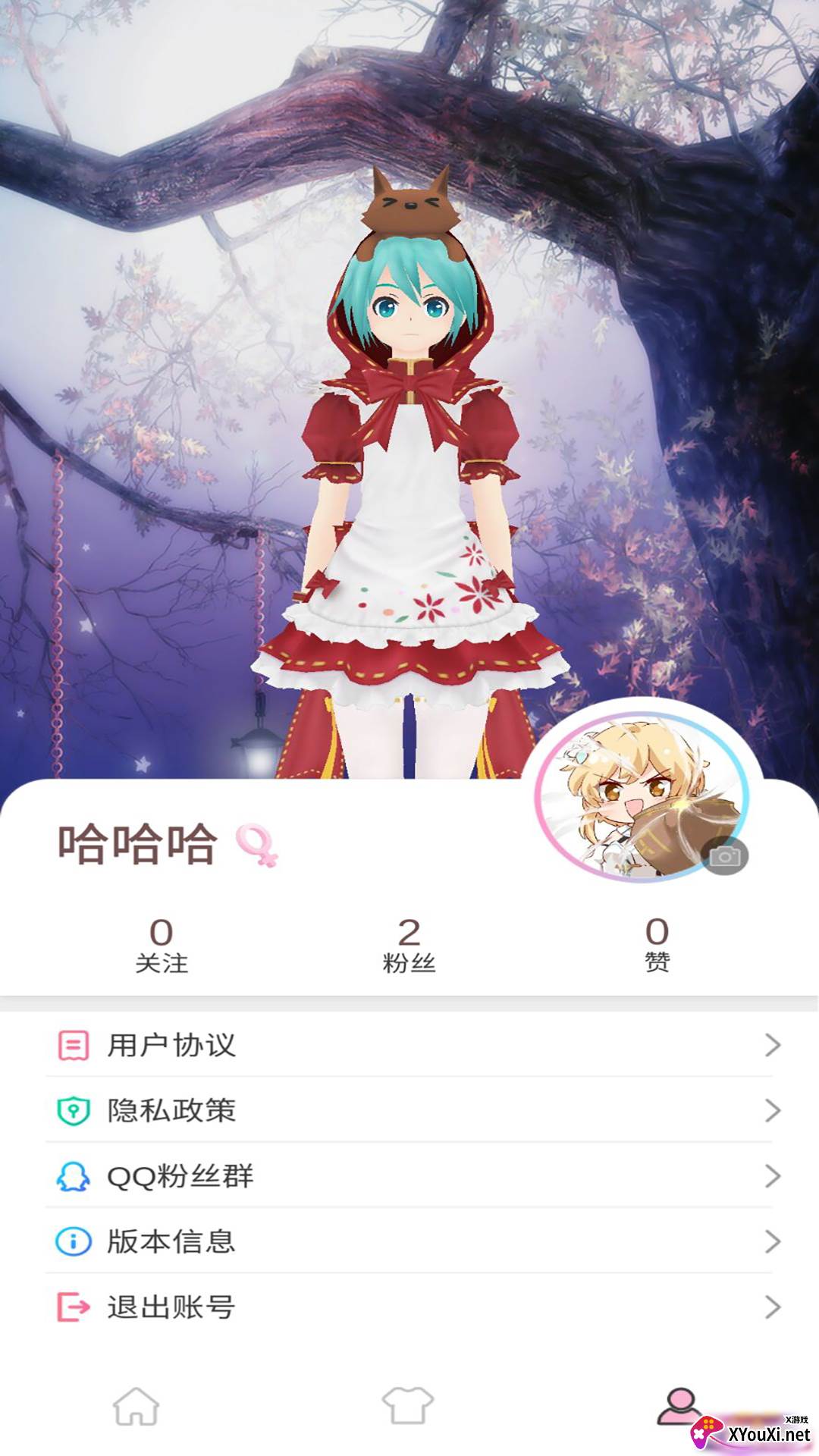Expand the QQ粉丝群 row chevron
This screenshot has width=819, height=1456.
pos(771,1175)
